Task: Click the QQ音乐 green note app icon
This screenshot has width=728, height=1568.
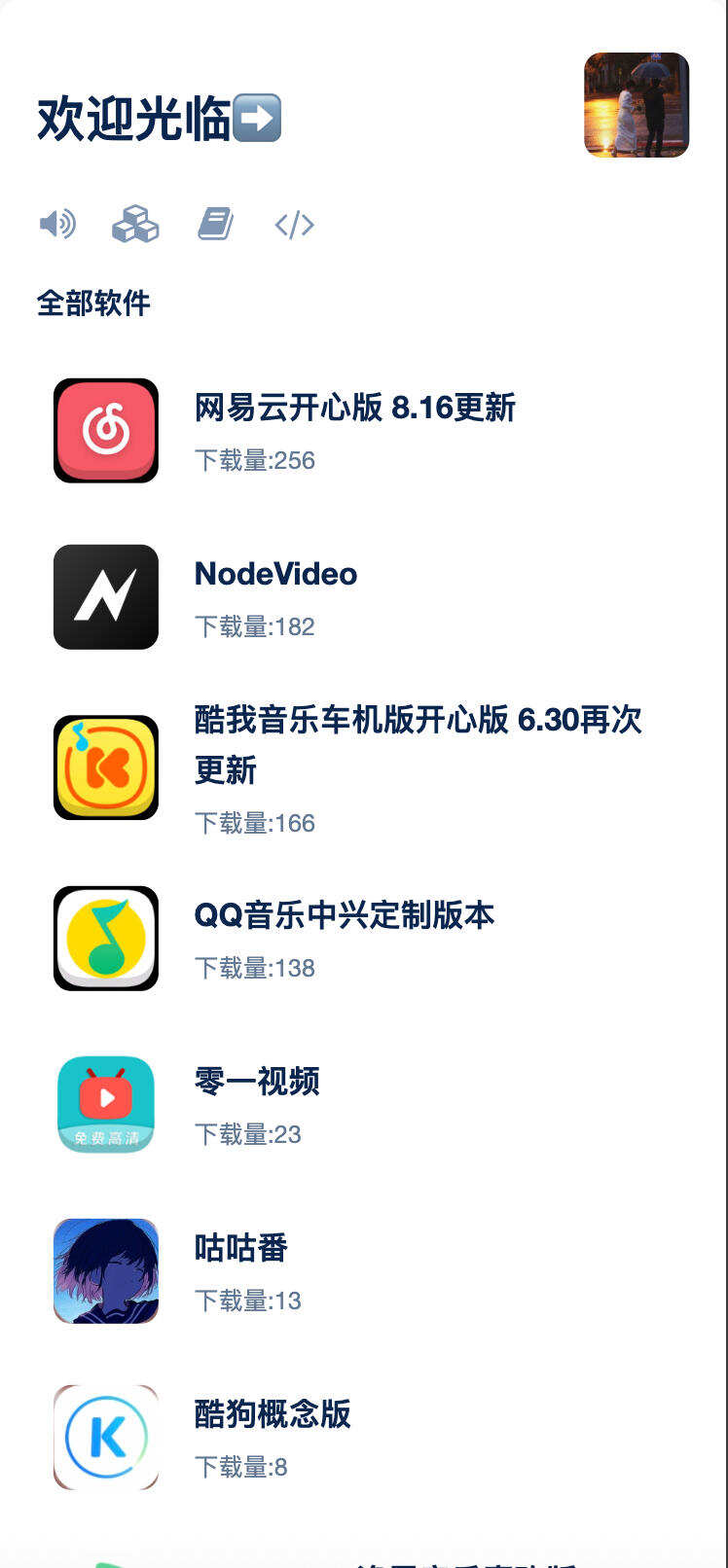Action: click(x=105, y=938)
